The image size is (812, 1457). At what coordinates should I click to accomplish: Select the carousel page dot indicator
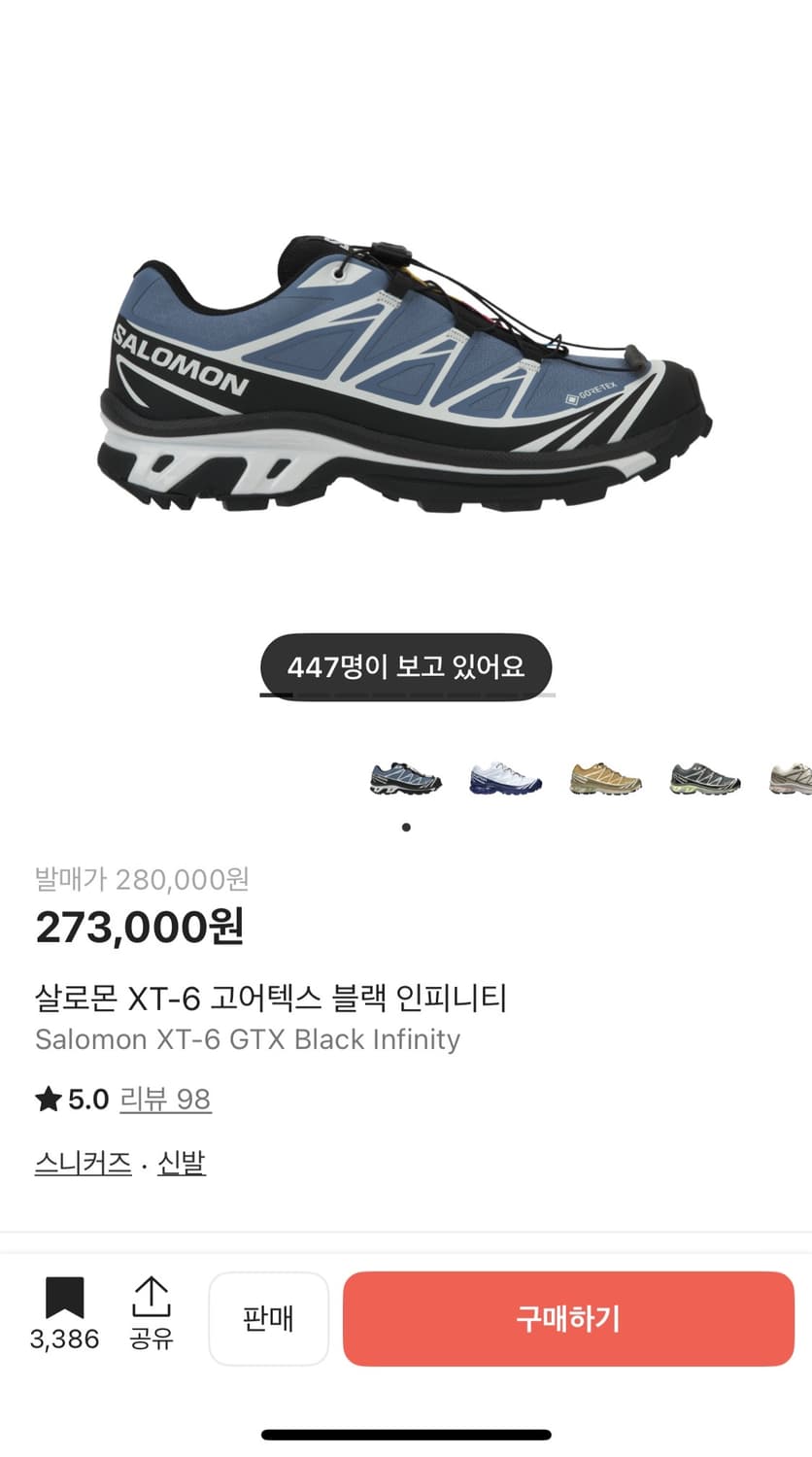coord(406,828)
